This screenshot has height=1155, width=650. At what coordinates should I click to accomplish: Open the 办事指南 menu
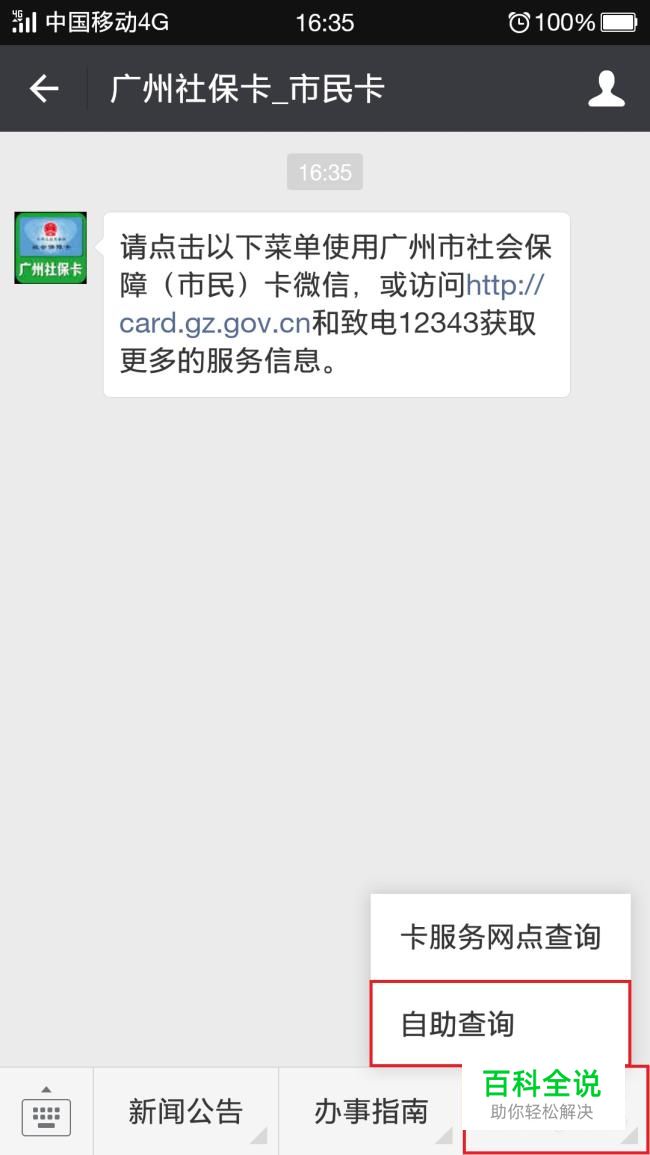click(x=371, y=1112)
